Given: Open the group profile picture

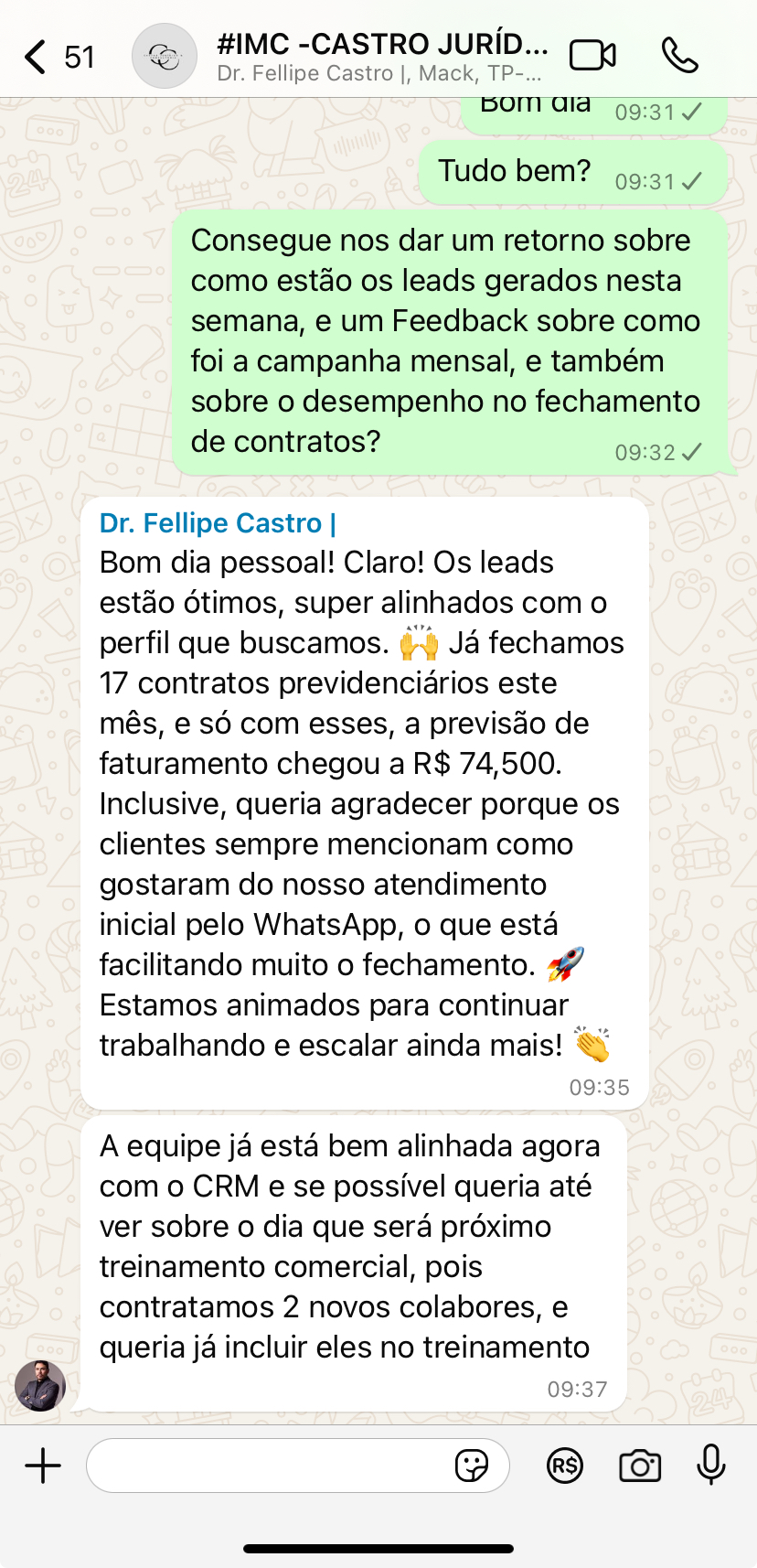Looking at the screenshot, I should pos(165,57).
